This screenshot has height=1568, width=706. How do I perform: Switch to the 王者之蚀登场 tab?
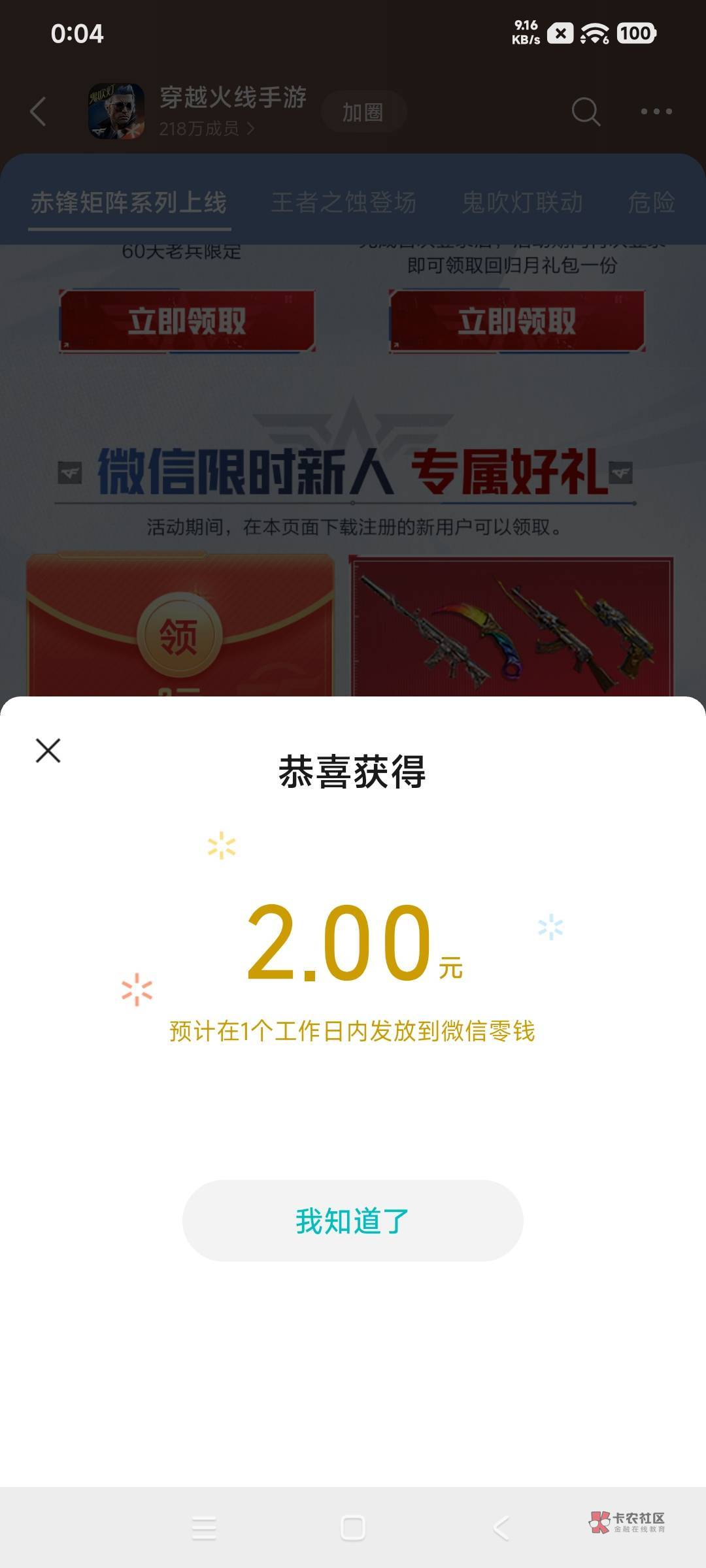pyautogui.click(x=344, y=203)
